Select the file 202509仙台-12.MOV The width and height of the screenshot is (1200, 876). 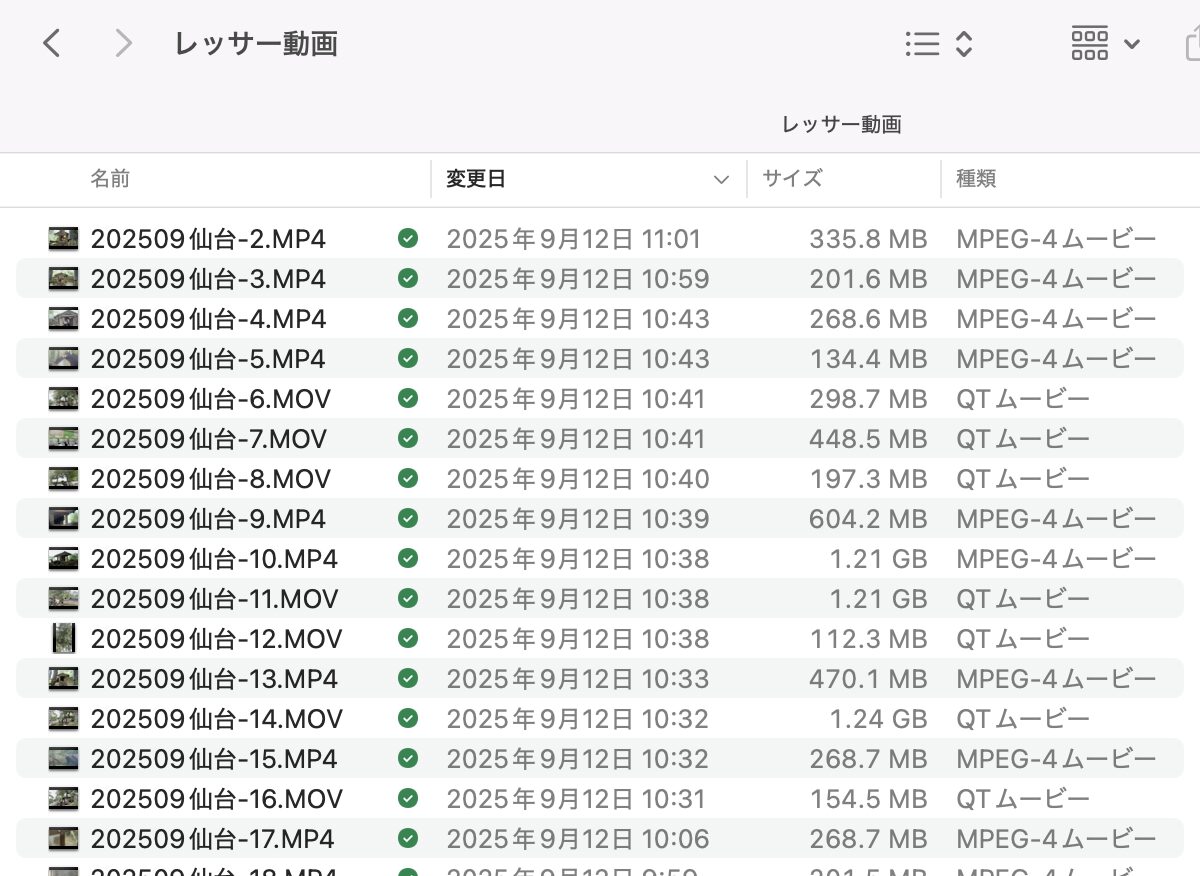click(x=216, y=639)
